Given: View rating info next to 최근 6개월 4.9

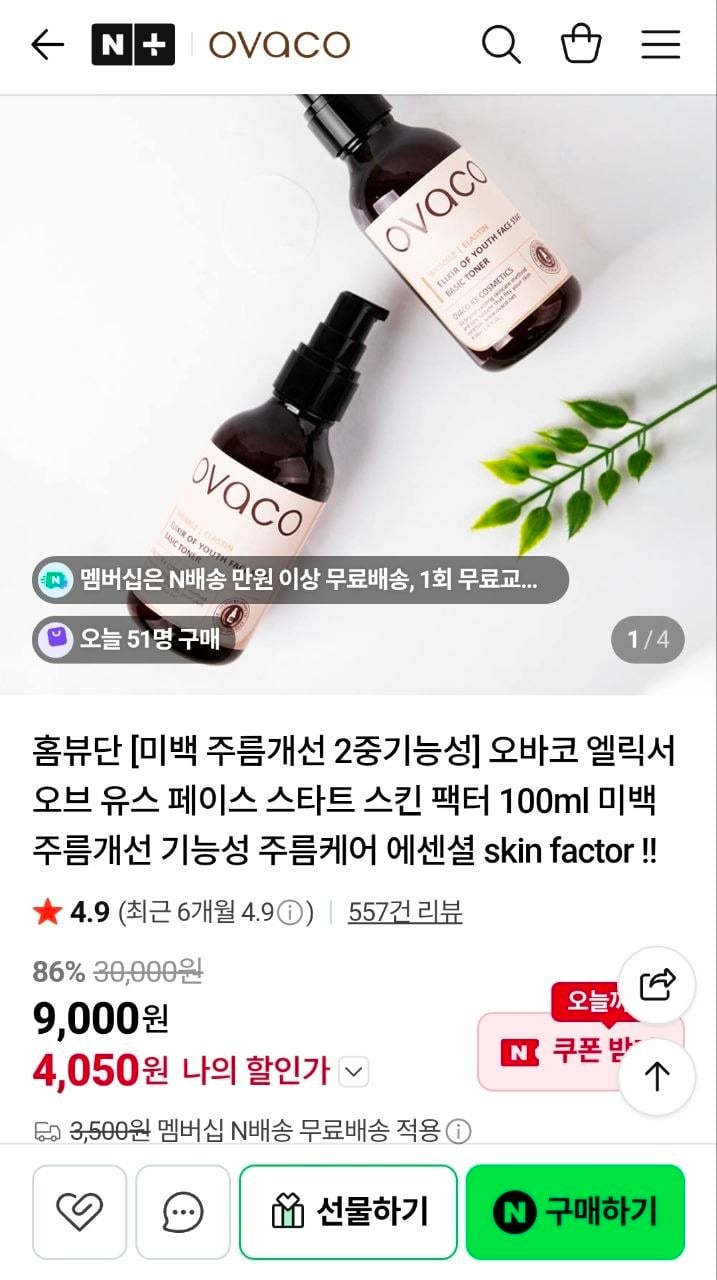Looking at the screenshot, I should (x=290, y=913).
